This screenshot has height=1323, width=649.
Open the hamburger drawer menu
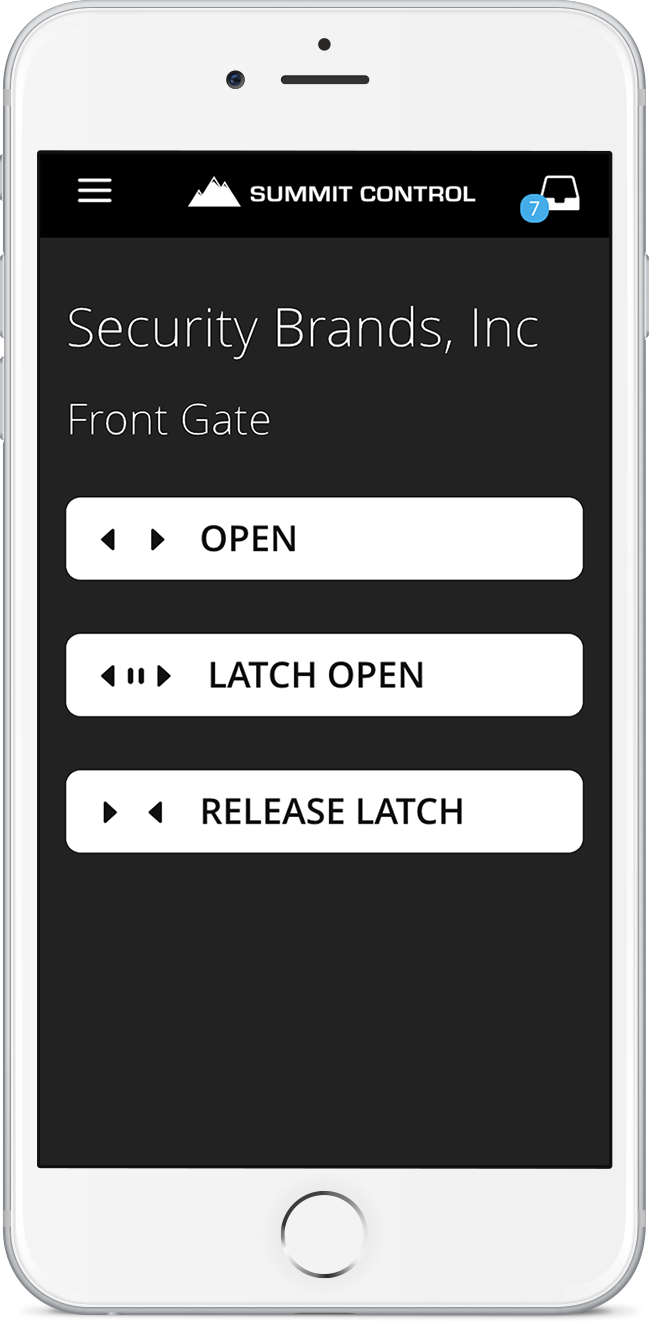click(x=95, y=191)
